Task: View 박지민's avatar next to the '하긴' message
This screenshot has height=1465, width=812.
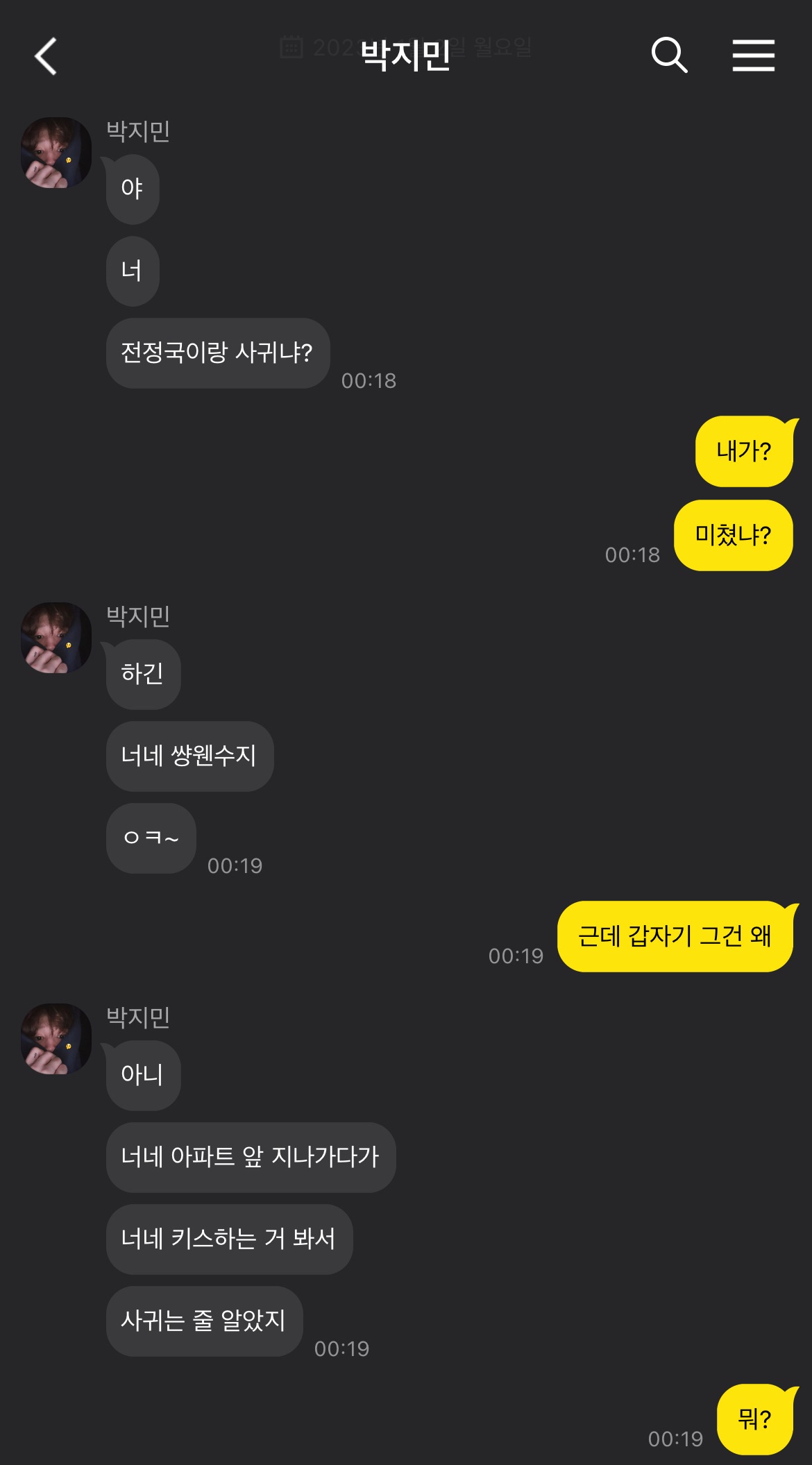Action: click(56, 638)
